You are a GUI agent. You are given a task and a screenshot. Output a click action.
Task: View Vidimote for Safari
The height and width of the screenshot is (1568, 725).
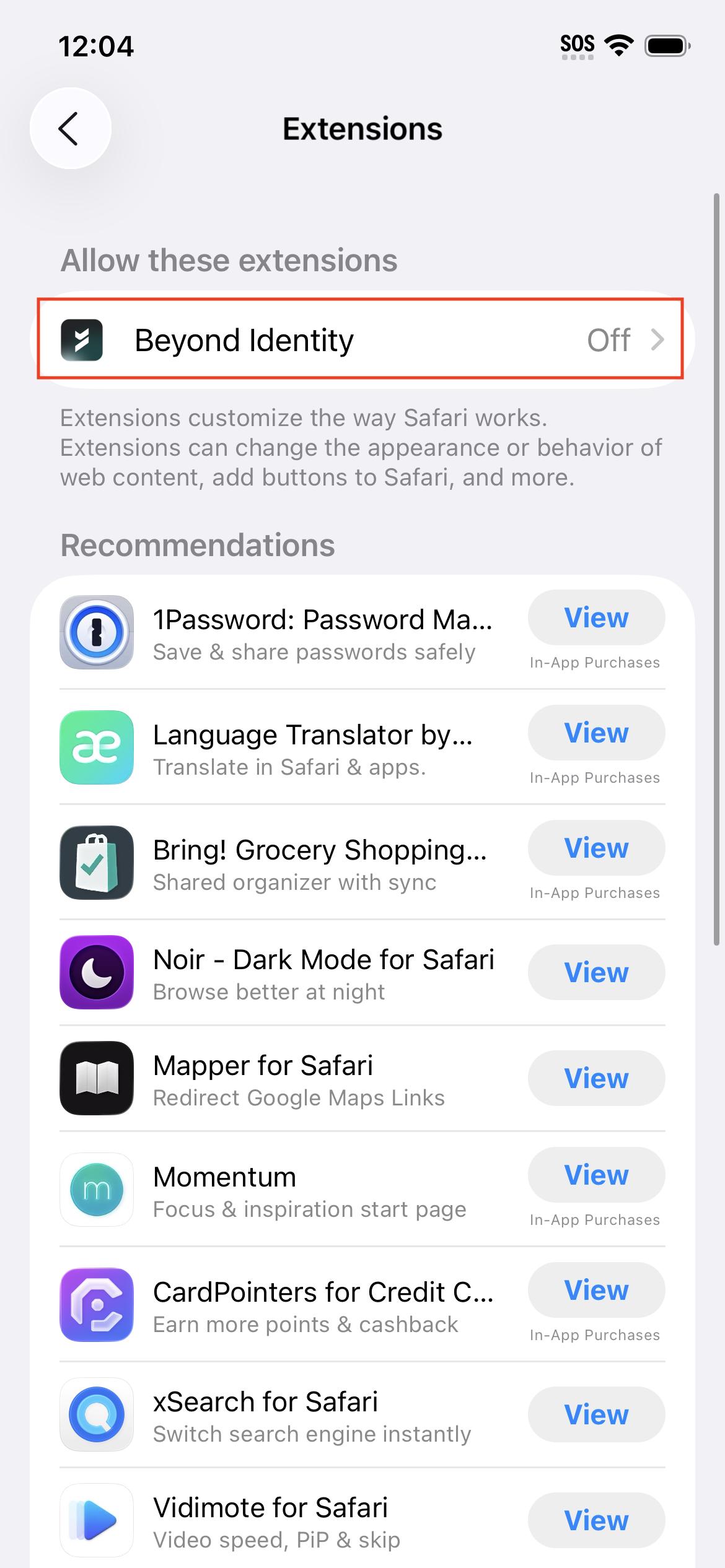click(595, 1520)
